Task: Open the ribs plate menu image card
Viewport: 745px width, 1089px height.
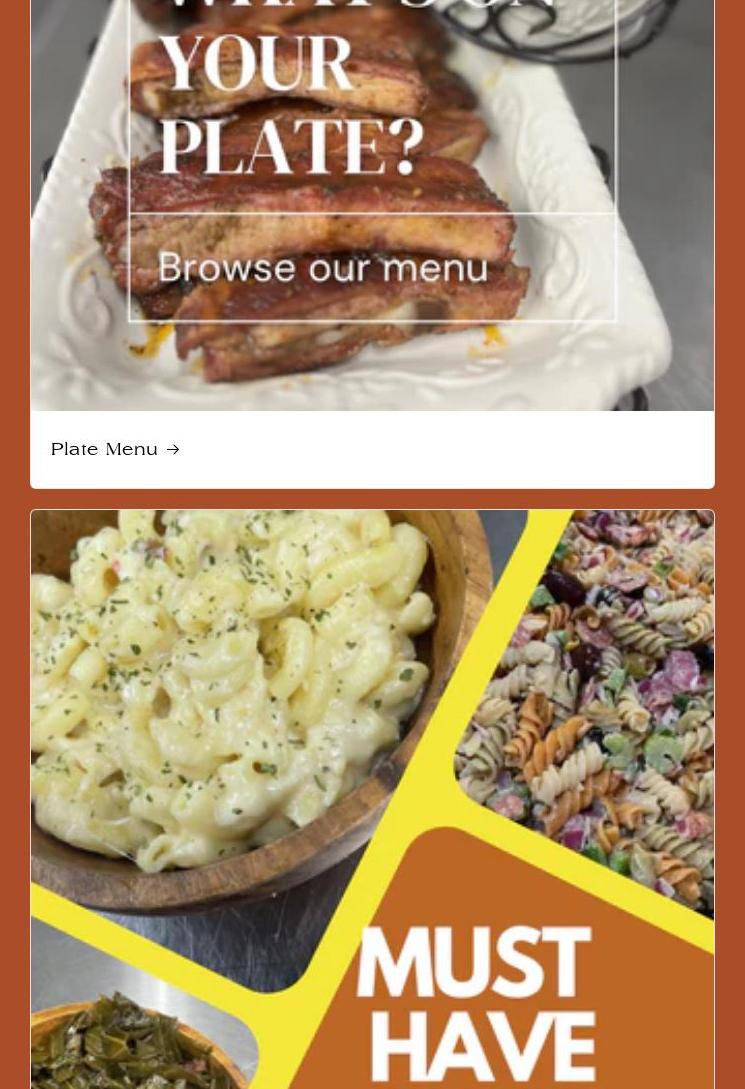Action: click(x=372, y=200)
